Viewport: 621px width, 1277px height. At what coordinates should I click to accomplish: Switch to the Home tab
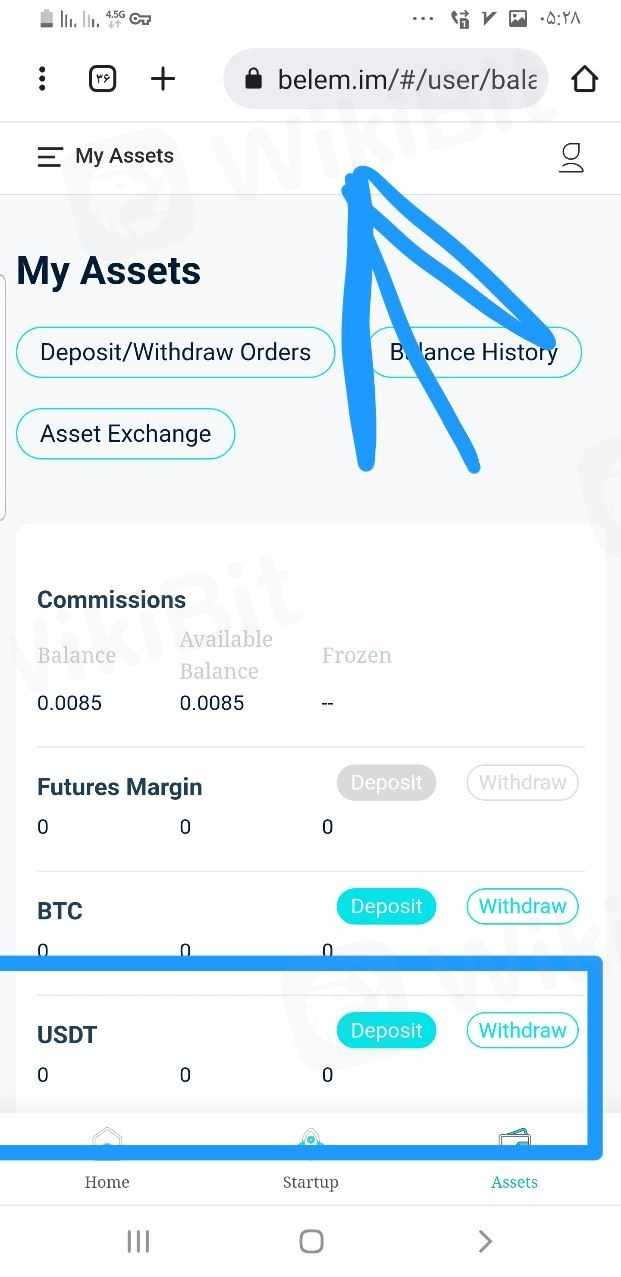(x=107, y=1165)
